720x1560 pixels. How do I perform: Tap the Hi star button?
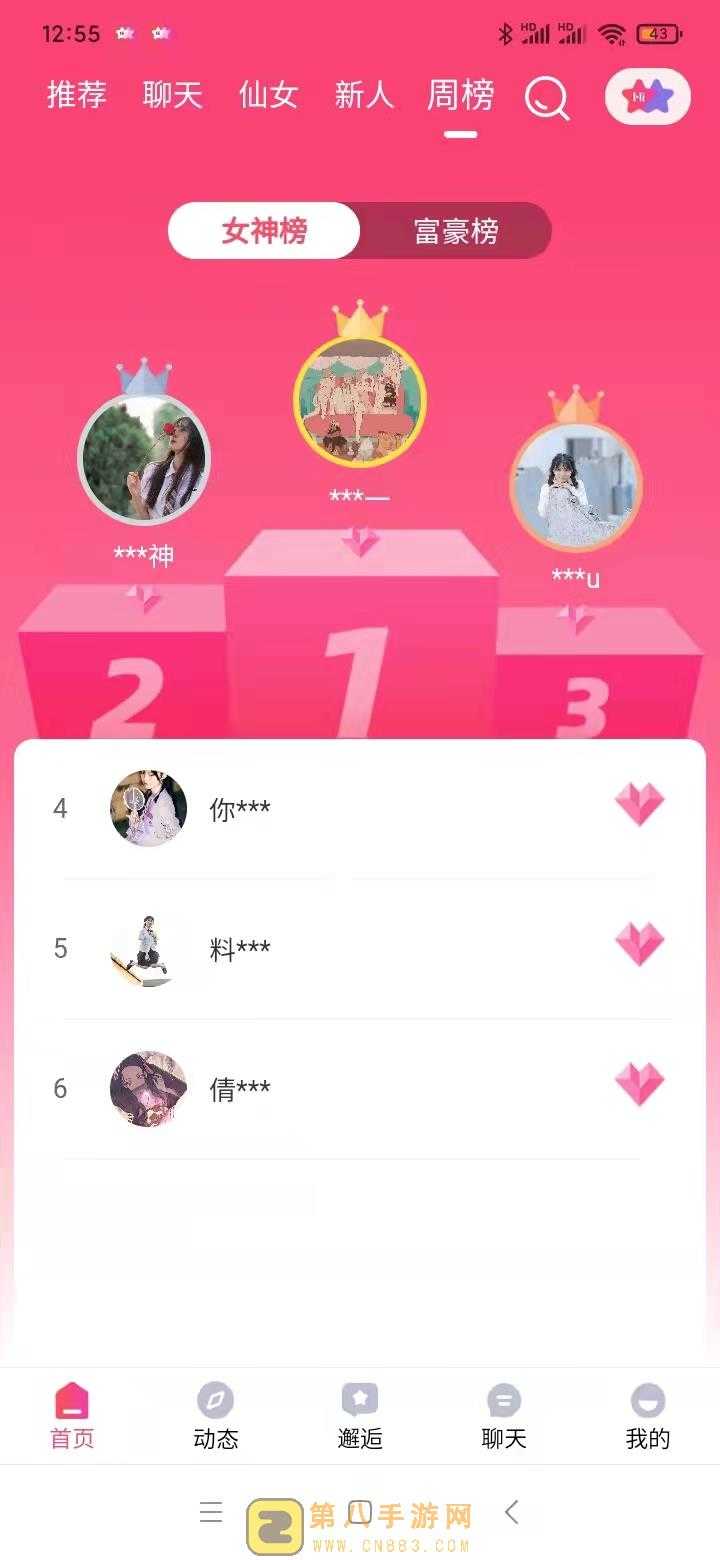pyautogui.click(x=647, y=97)
